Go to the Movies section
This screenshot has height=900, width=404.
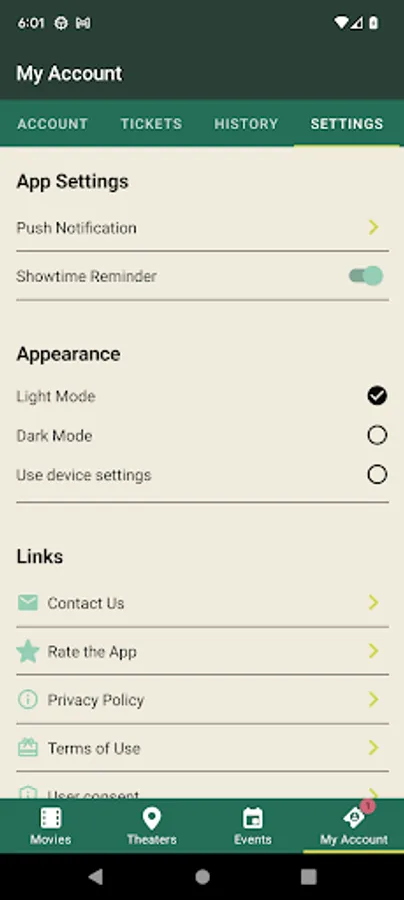pos(50,826)
